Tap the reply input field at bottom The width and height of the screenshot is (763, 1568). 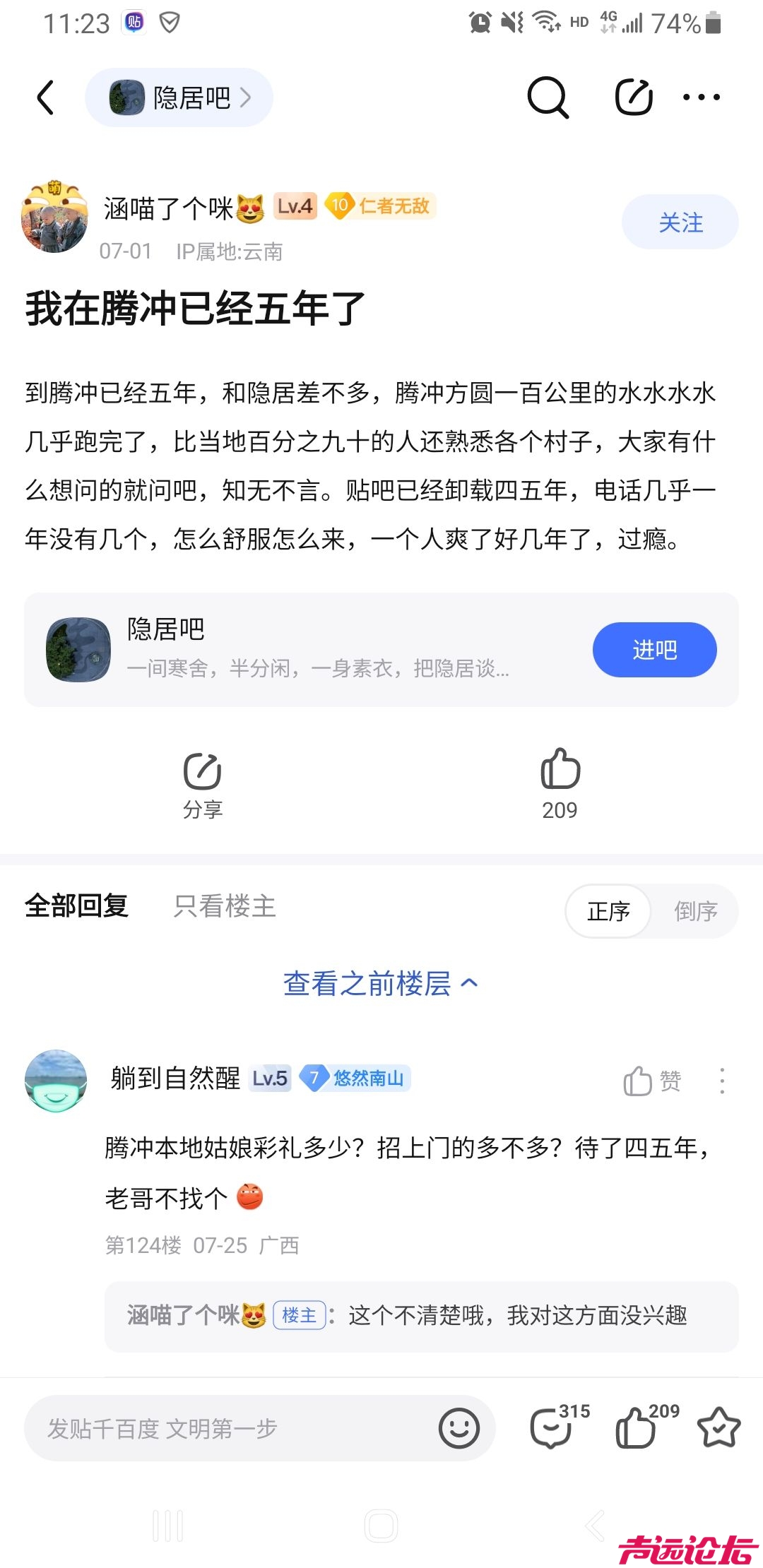point(233,1429)
